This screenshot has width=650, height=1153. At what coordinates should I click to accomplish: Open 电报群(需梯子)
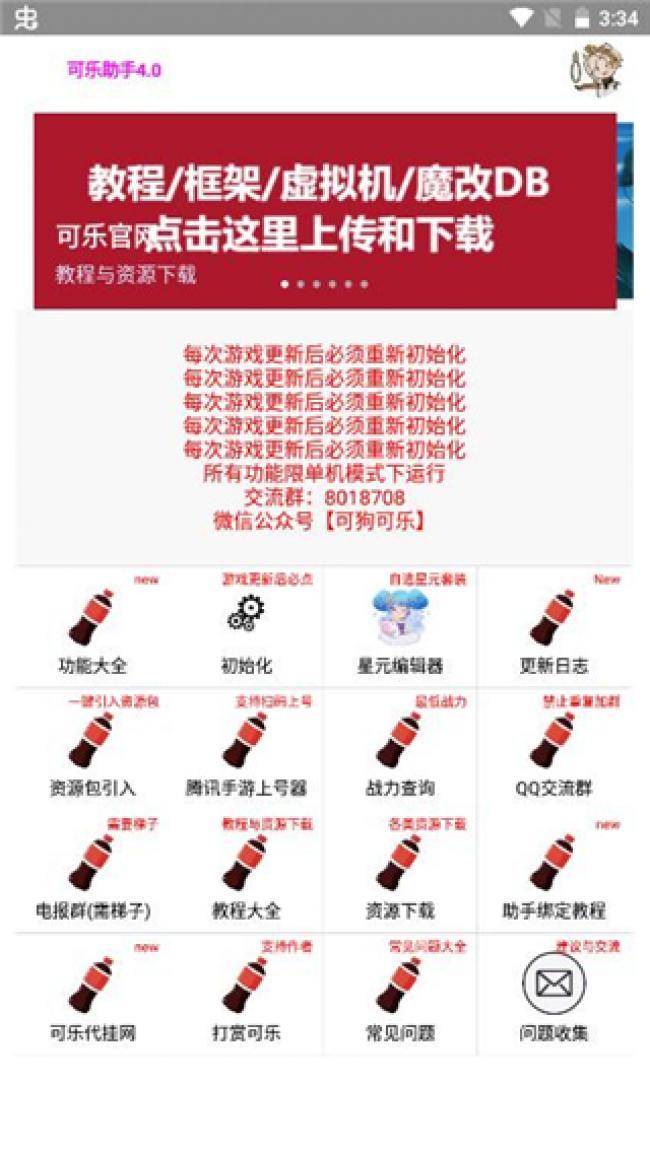tap(92, 873)
